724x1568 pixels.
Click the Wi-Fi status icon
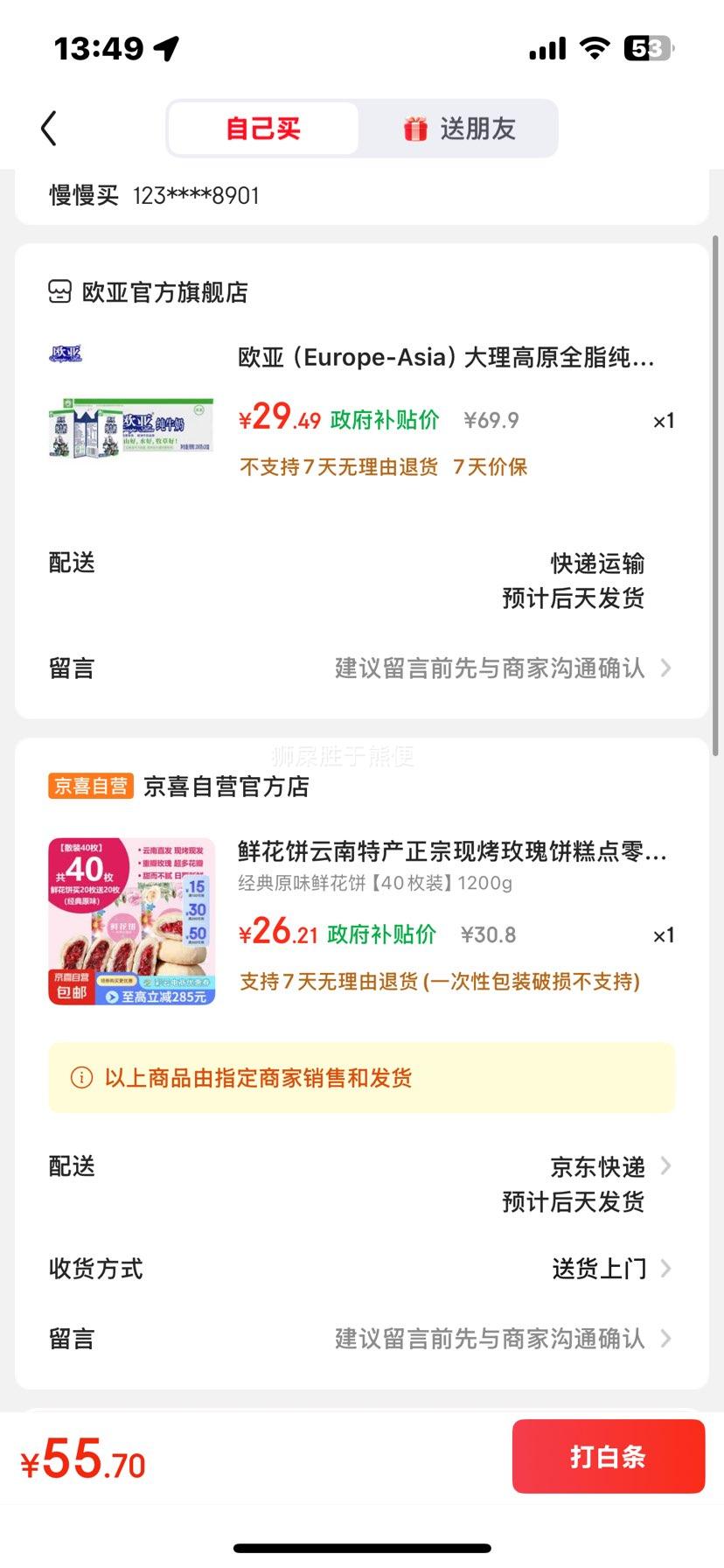[594, 50]
